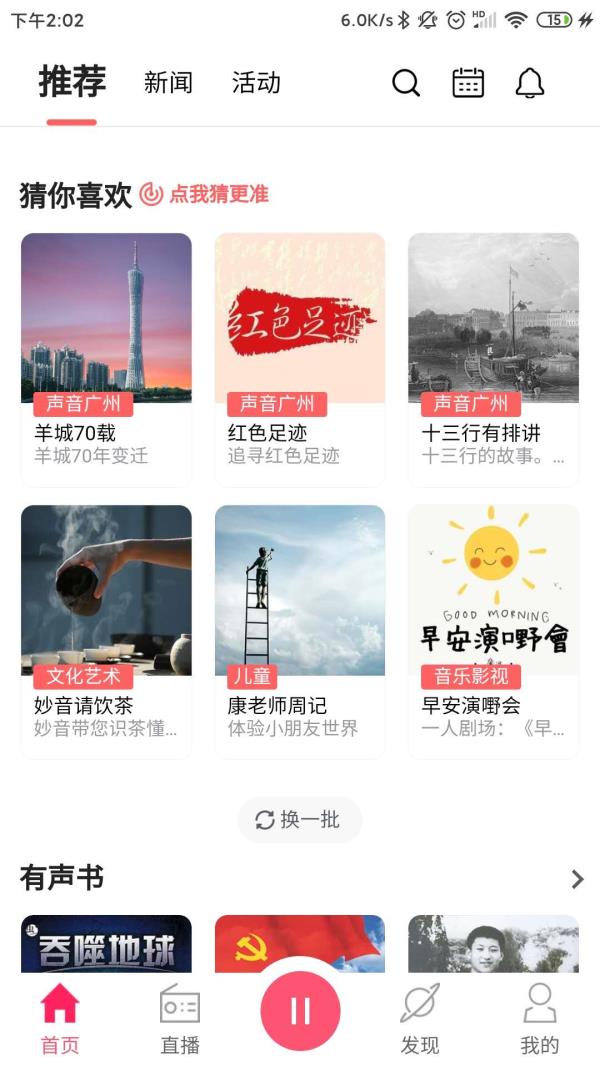Expand the 有声书 section arrow
Screen dimensions: 600x1066
coord(577,880)
